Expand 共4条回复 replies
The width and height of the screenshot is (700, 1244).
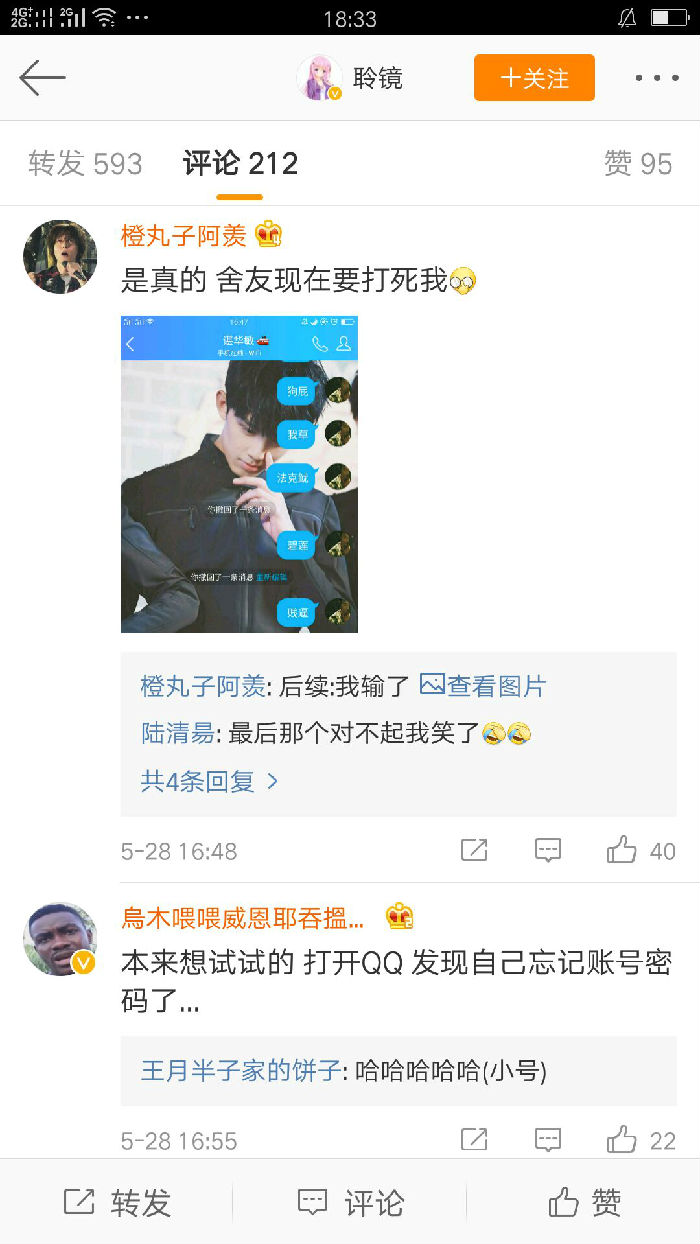(209, 781)
